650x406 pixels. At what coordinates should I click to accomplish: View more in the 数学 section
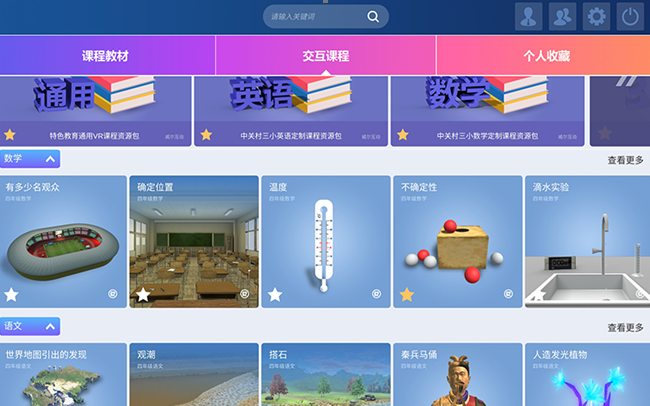coord(625,160)
